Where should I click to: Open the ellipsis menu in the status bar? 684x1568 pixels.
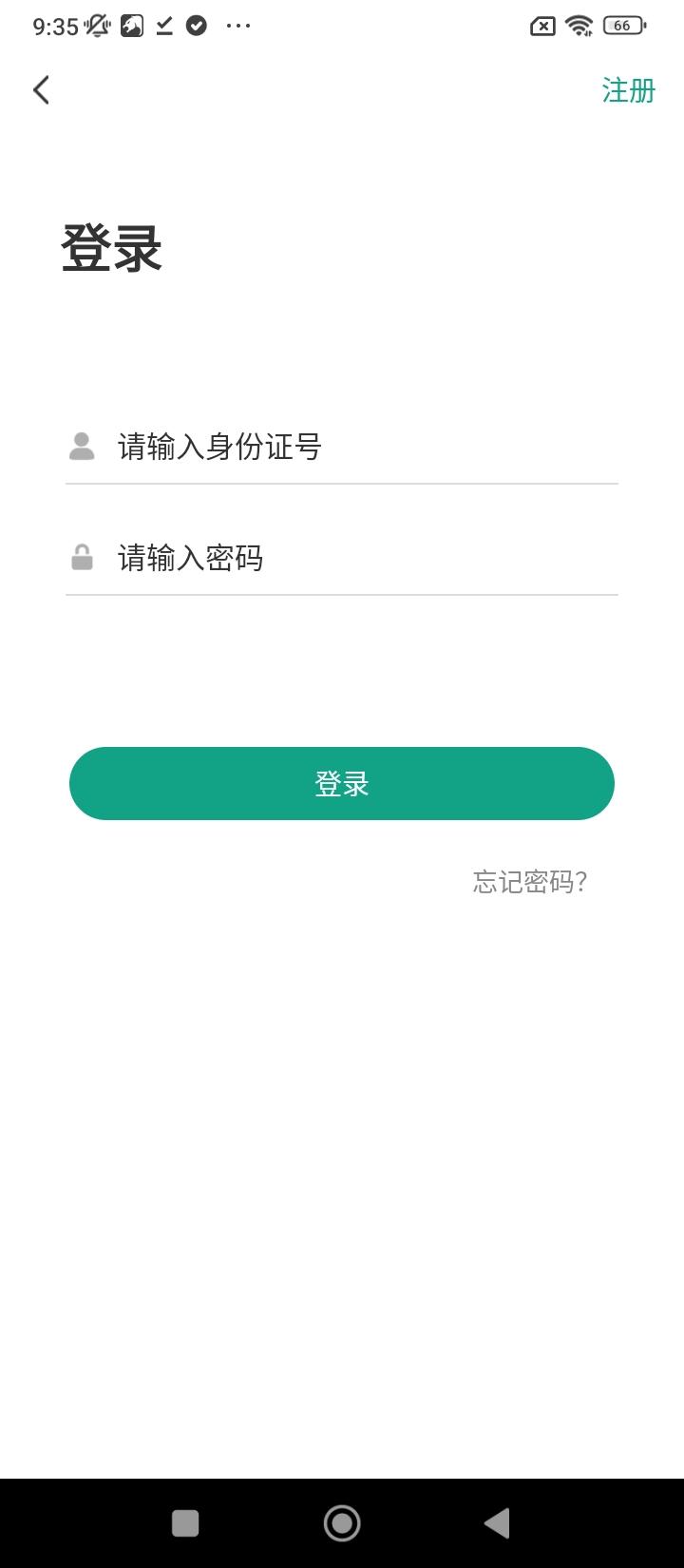click(237, 26)
